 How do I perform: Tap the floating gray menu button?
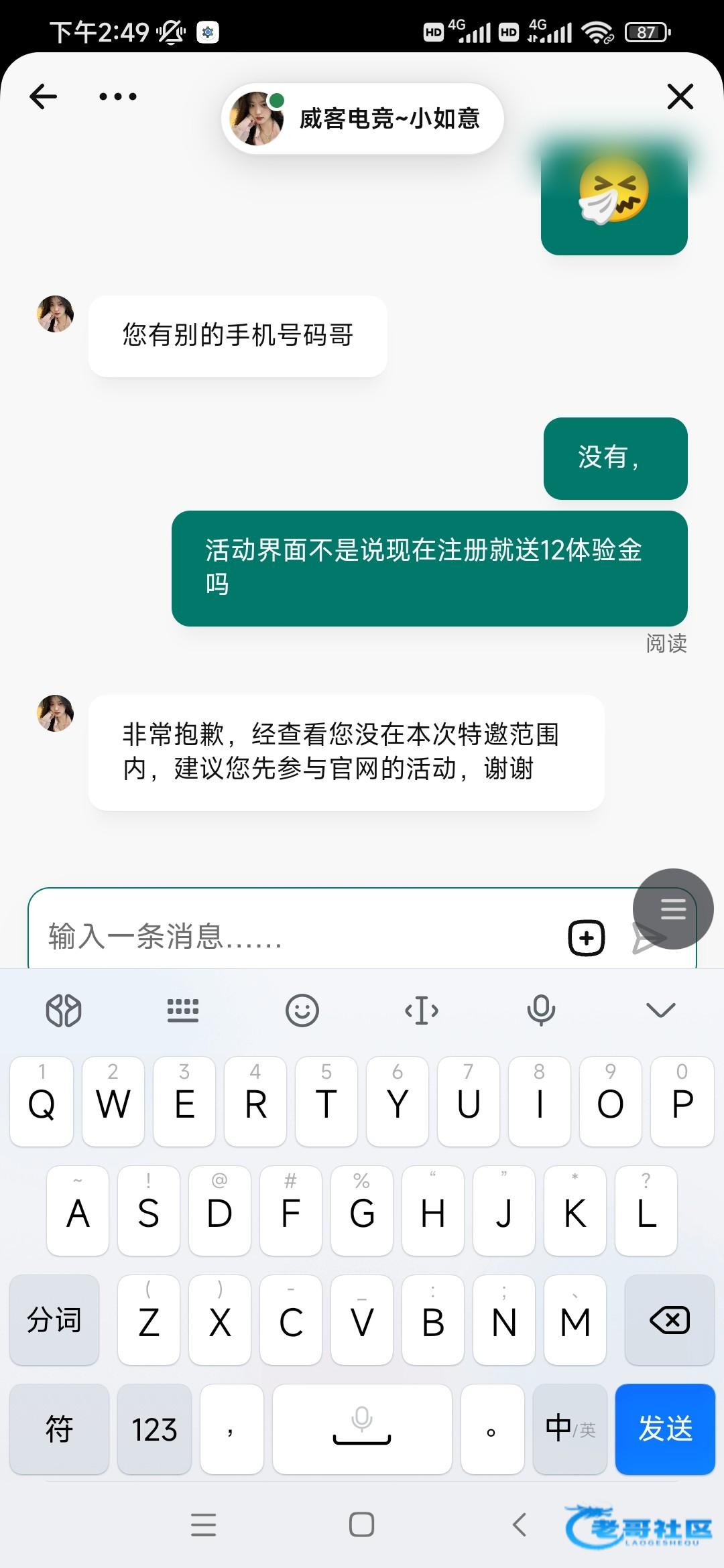[673, 909]
